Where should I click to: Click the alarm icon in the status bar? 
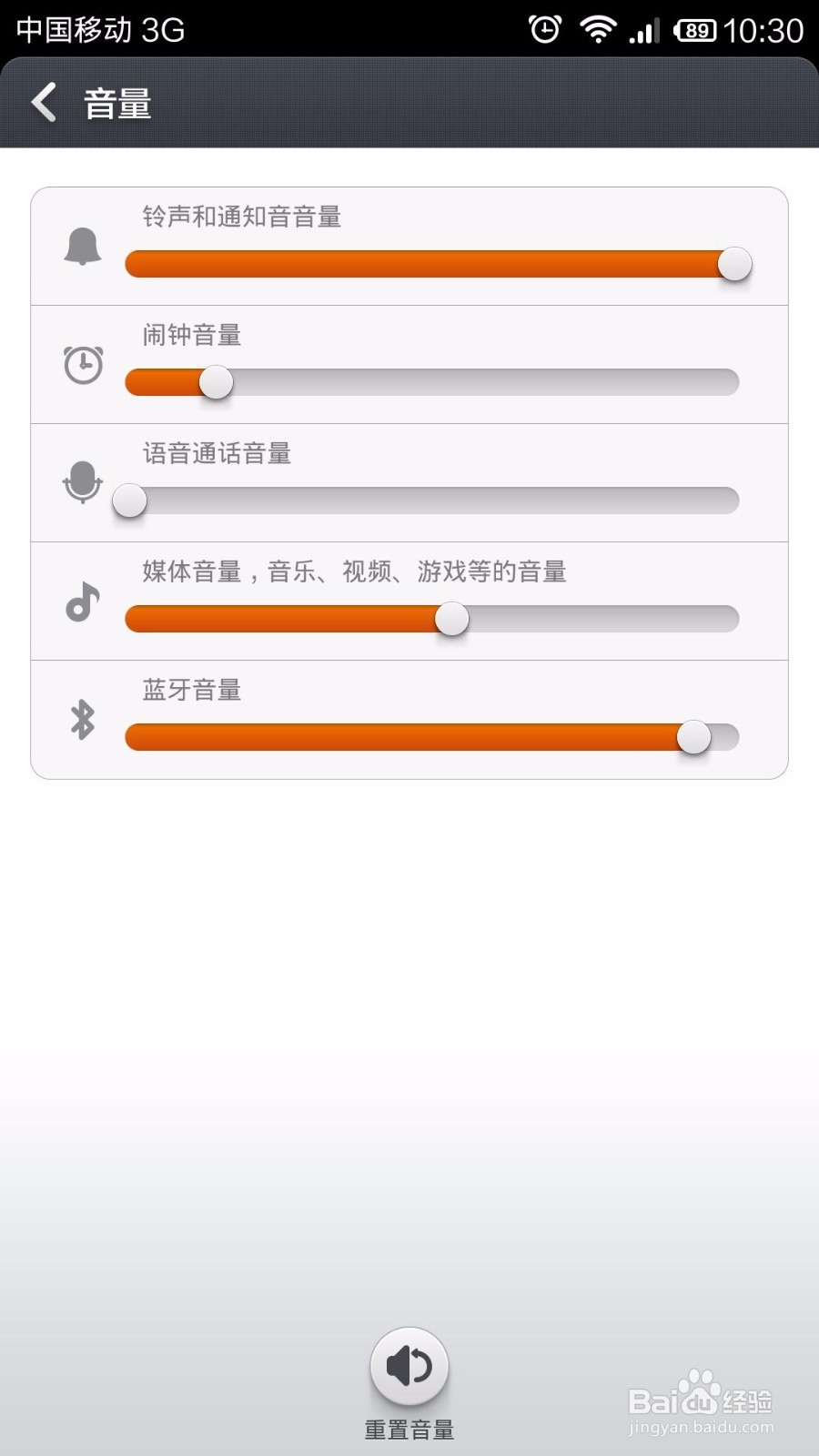click(544, 29)
